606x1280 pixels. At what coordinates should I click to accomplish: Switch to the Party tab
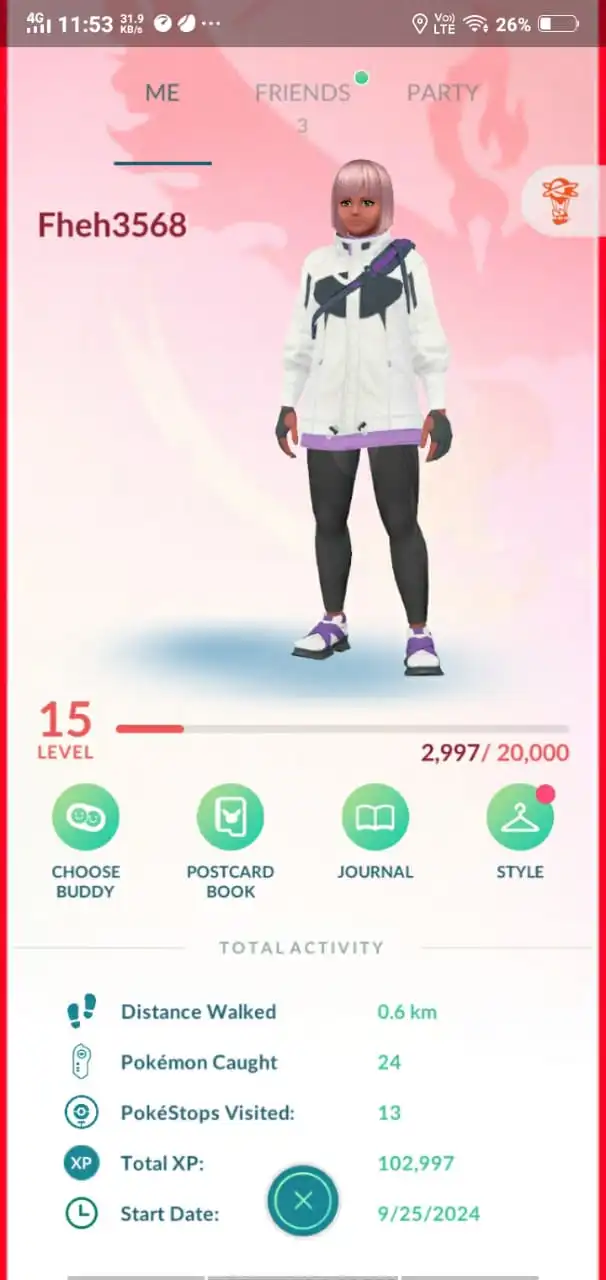[442, 93]
